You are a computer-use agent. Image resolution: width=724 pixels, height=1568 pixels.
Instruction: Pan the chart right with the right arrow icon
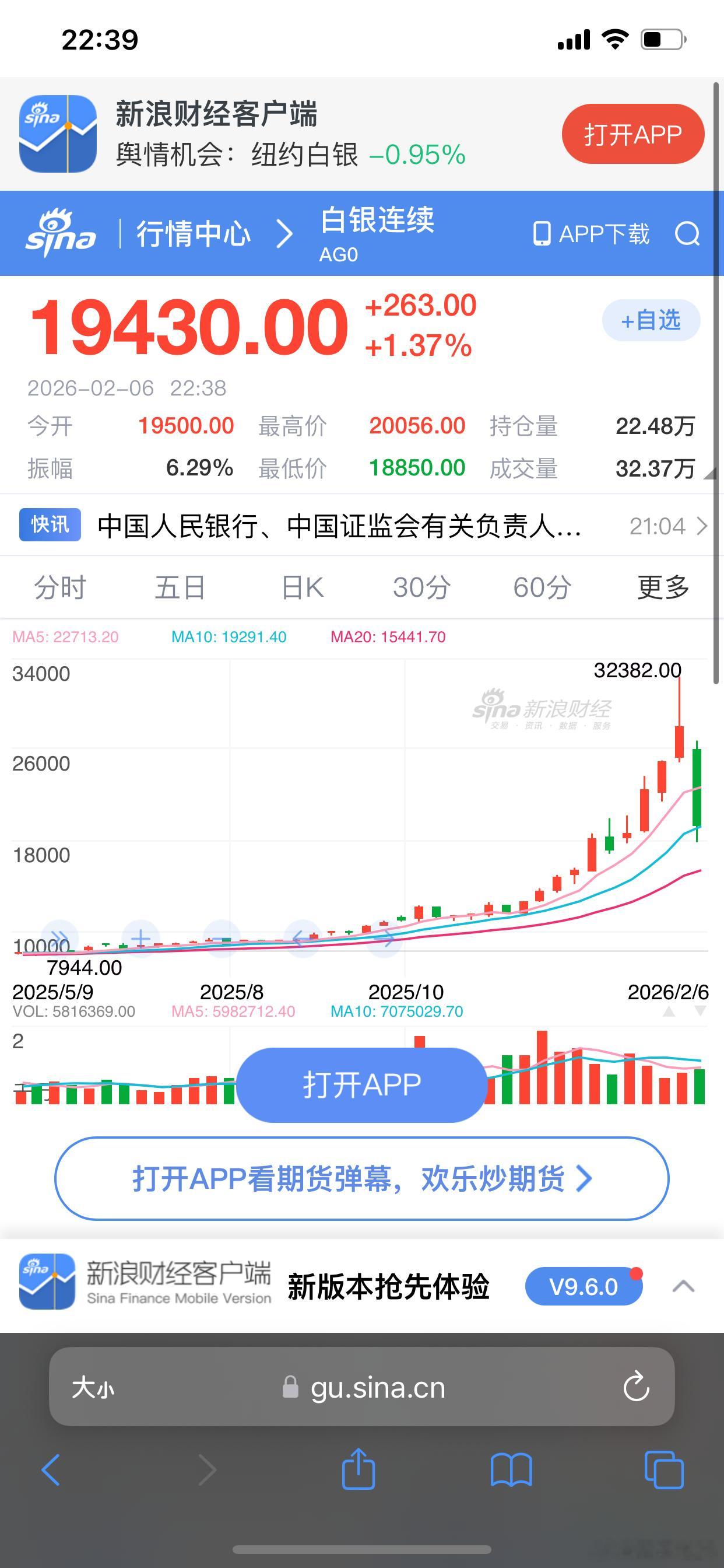[388, 939]
